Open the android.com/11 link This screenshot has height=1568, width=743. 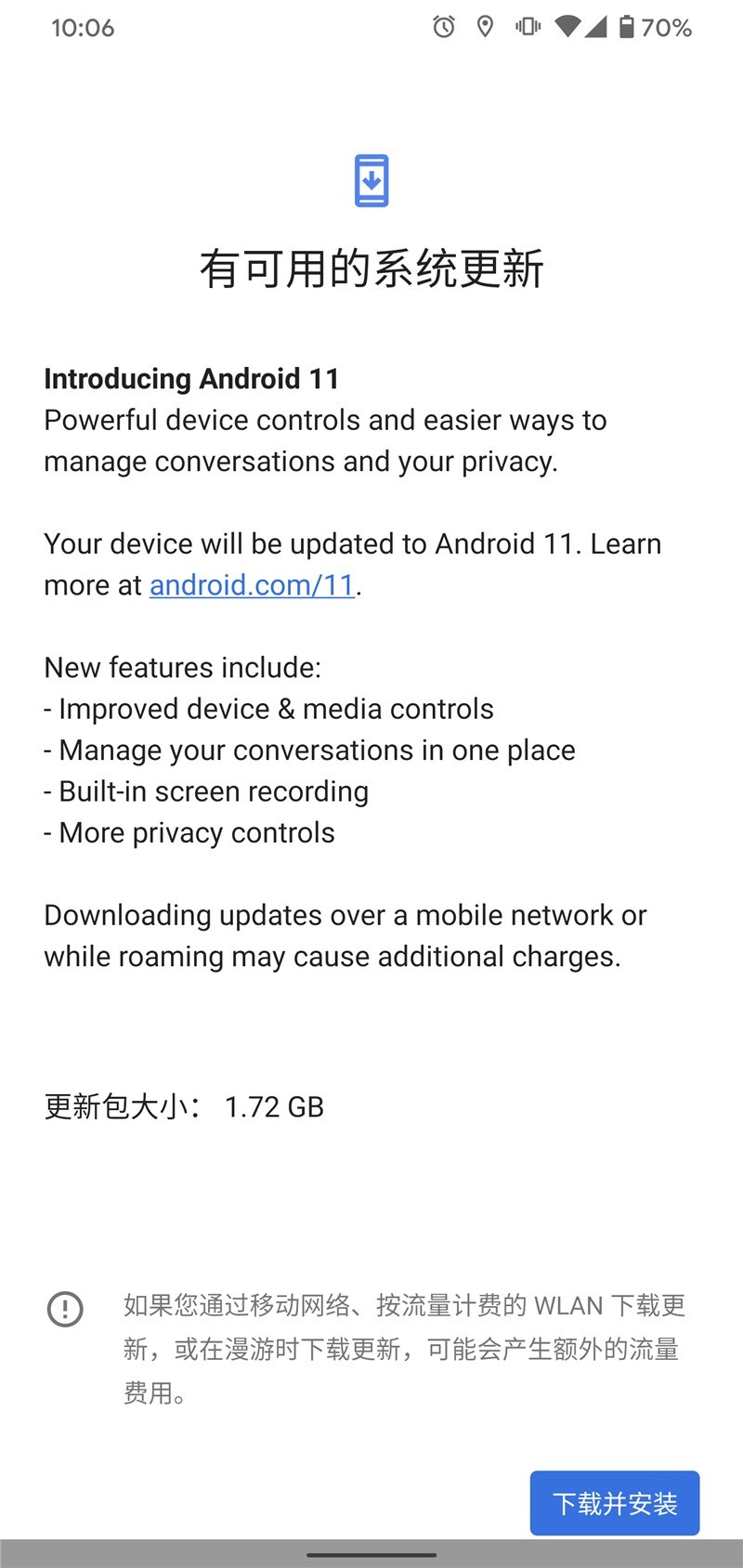point(251,585)
